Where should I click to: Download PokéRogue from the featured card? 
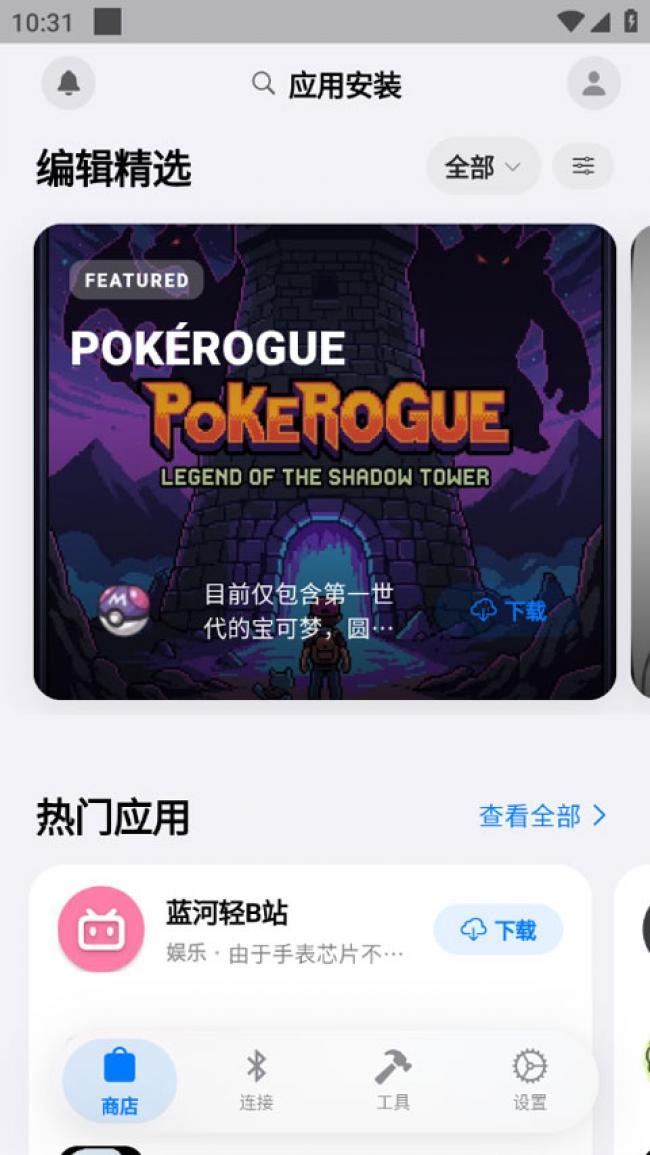pos(509,610)
